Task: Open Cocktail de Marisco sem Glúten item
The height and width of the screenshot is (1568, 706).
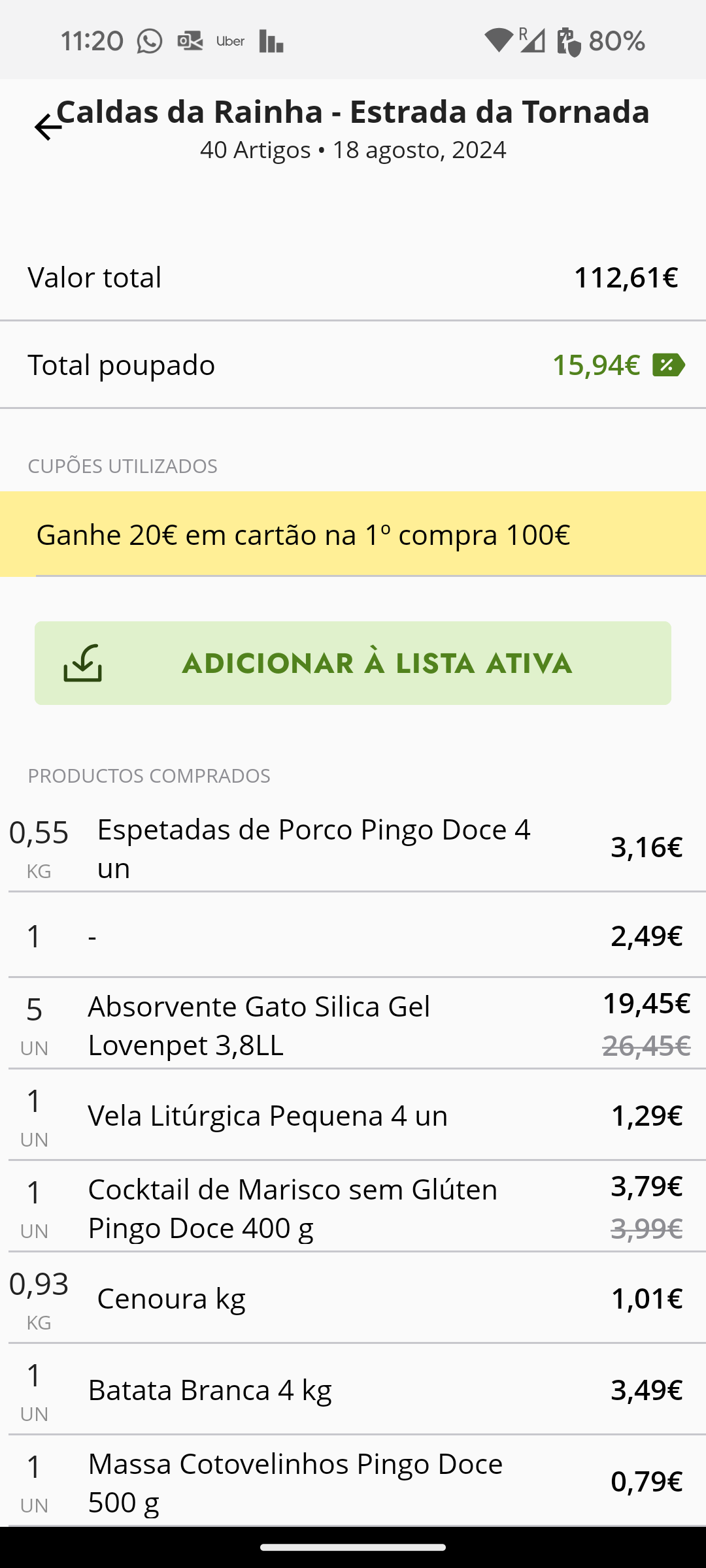Action: (x=353, y=1207)
